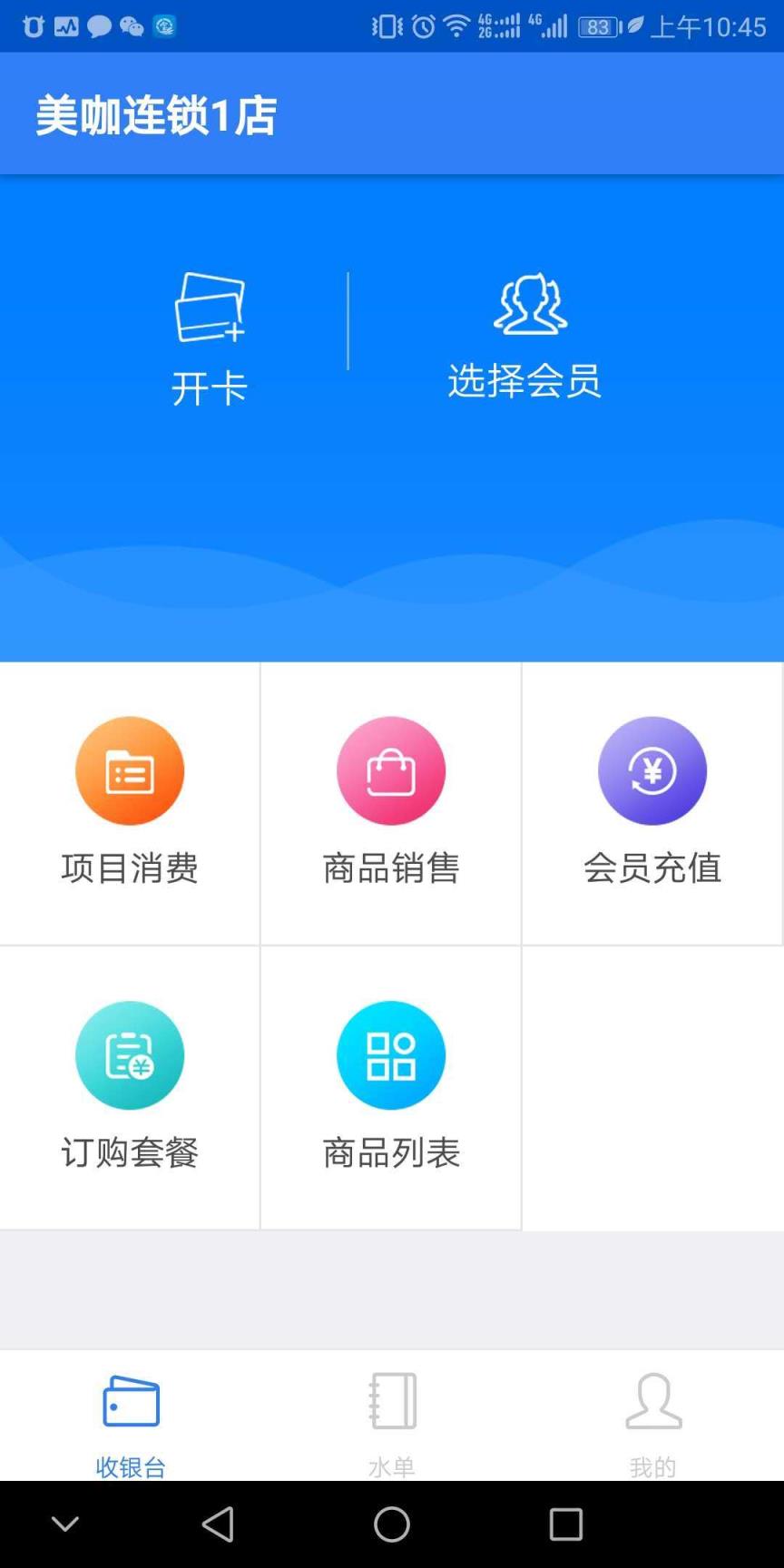
Task: Tap the teal clipboard icon for 订购套餐
Action: coord(130,1054)
